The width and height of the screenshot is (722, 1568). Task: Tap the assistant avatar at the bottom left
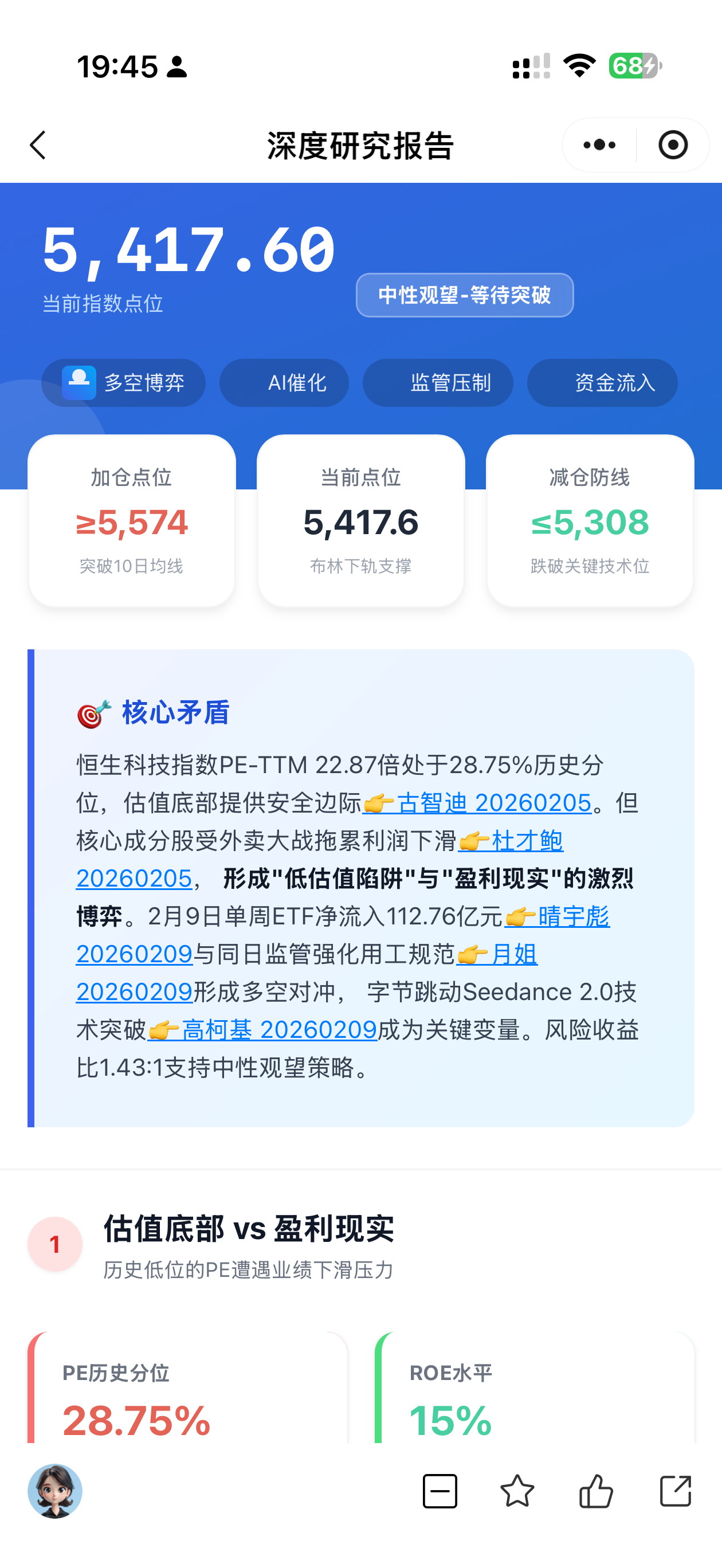click(x=55, y=1491)
